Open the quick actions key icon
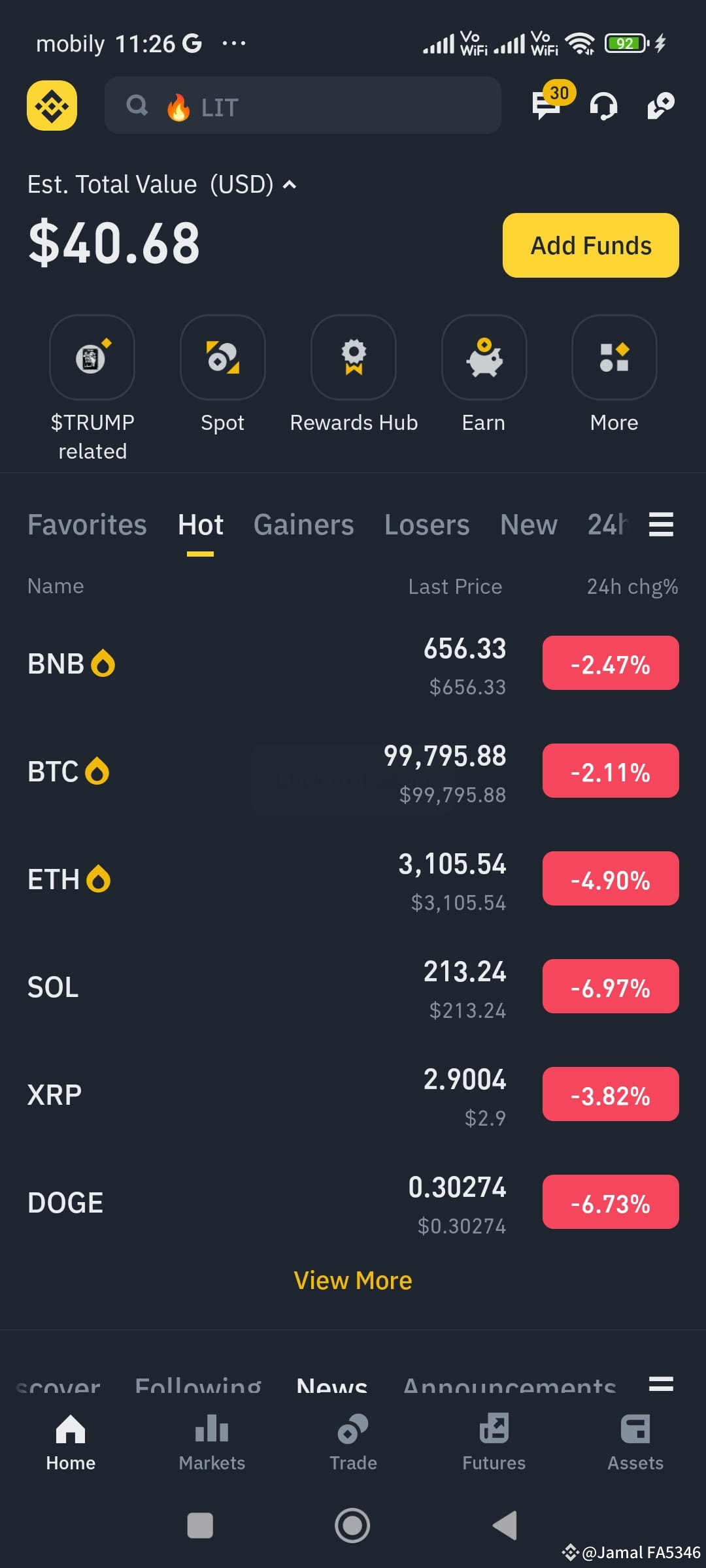This screenshot has height=1568, width=706. click(x=660, y=106)
